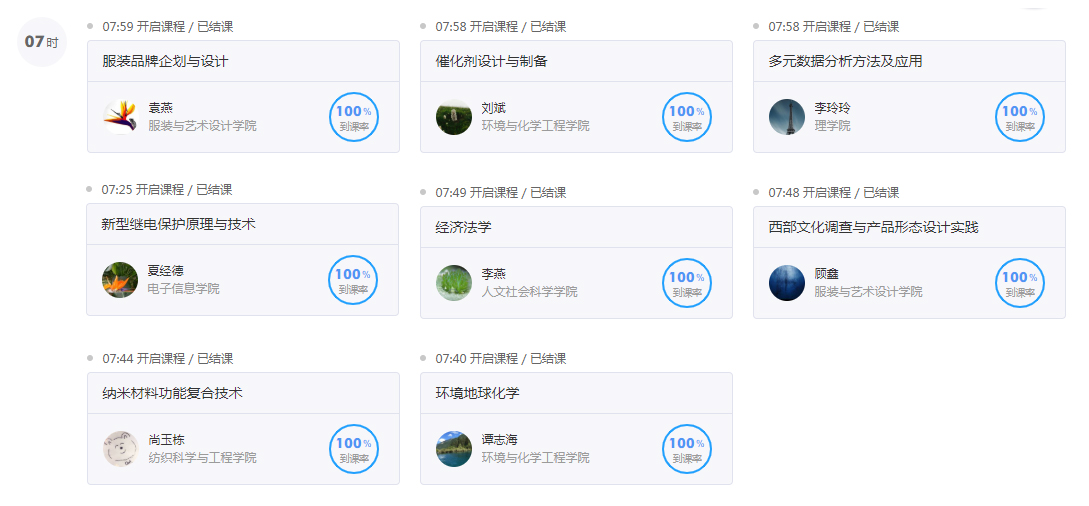Open the 环境地球化学 course card
Image resolution: width=1089 pixels, height=506 pixels.
[x=576, y=428]
